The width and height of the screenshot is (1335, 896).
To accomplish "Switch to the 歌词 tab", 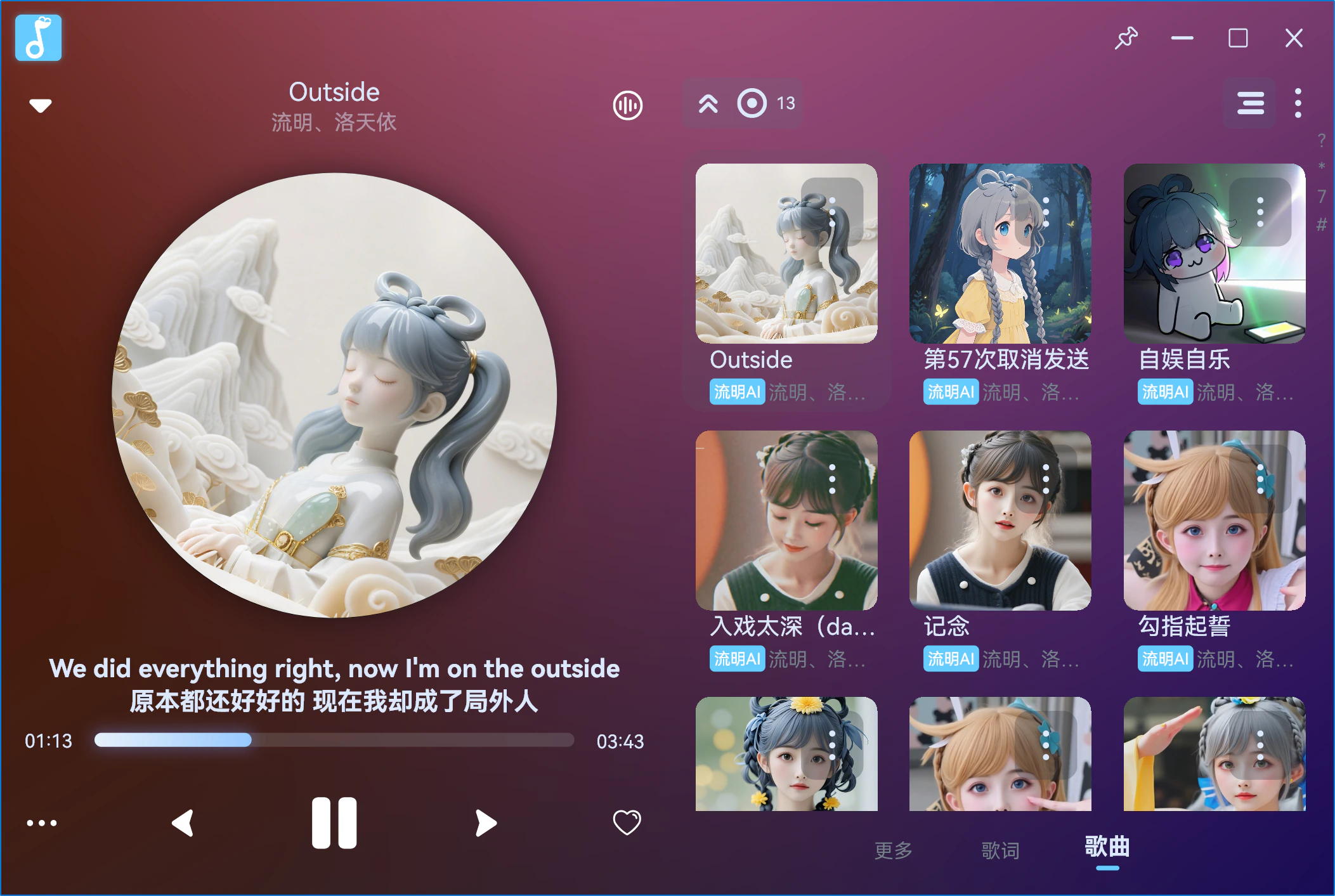I will point(1000,850).
